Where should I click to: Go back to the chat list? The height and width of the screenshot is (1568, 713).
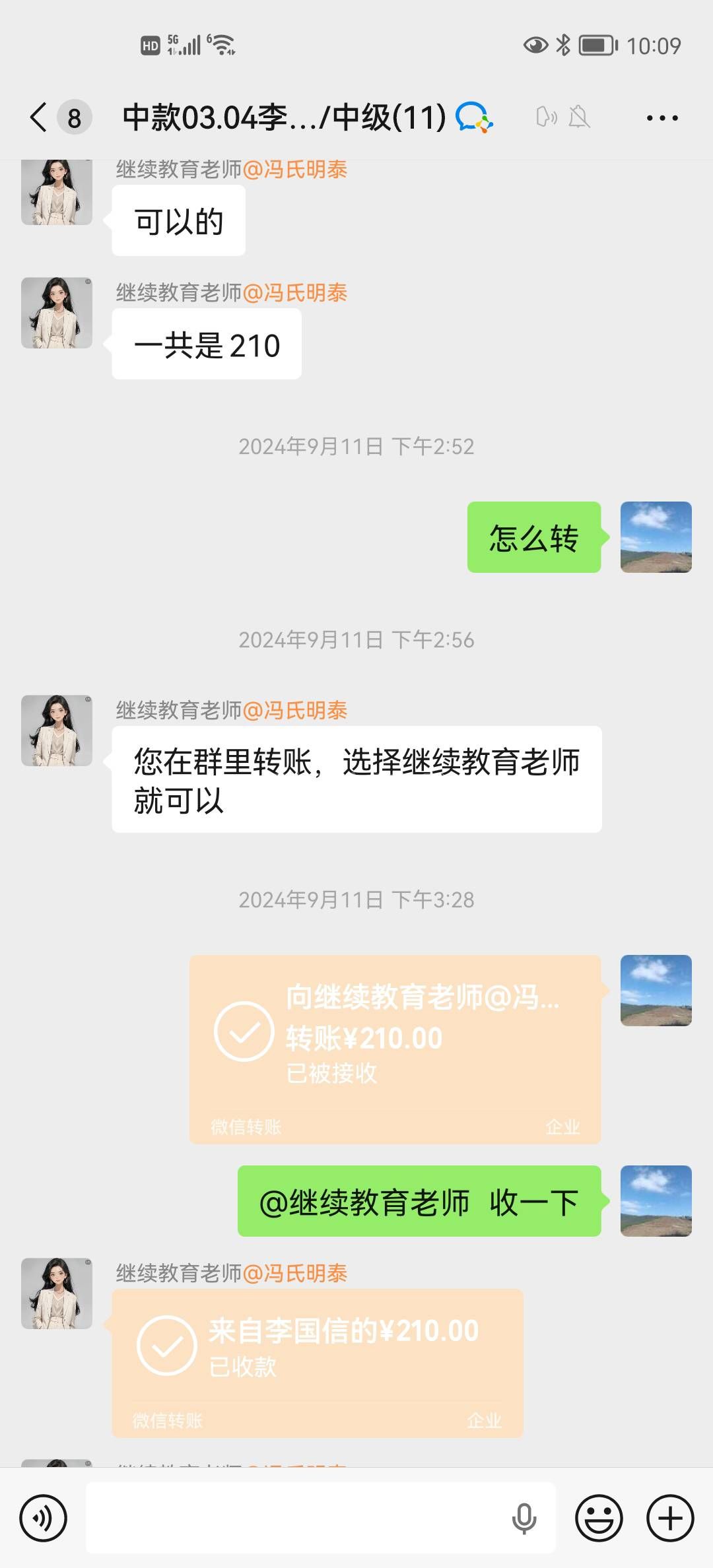pyautogui.click(x=40, y=117)
